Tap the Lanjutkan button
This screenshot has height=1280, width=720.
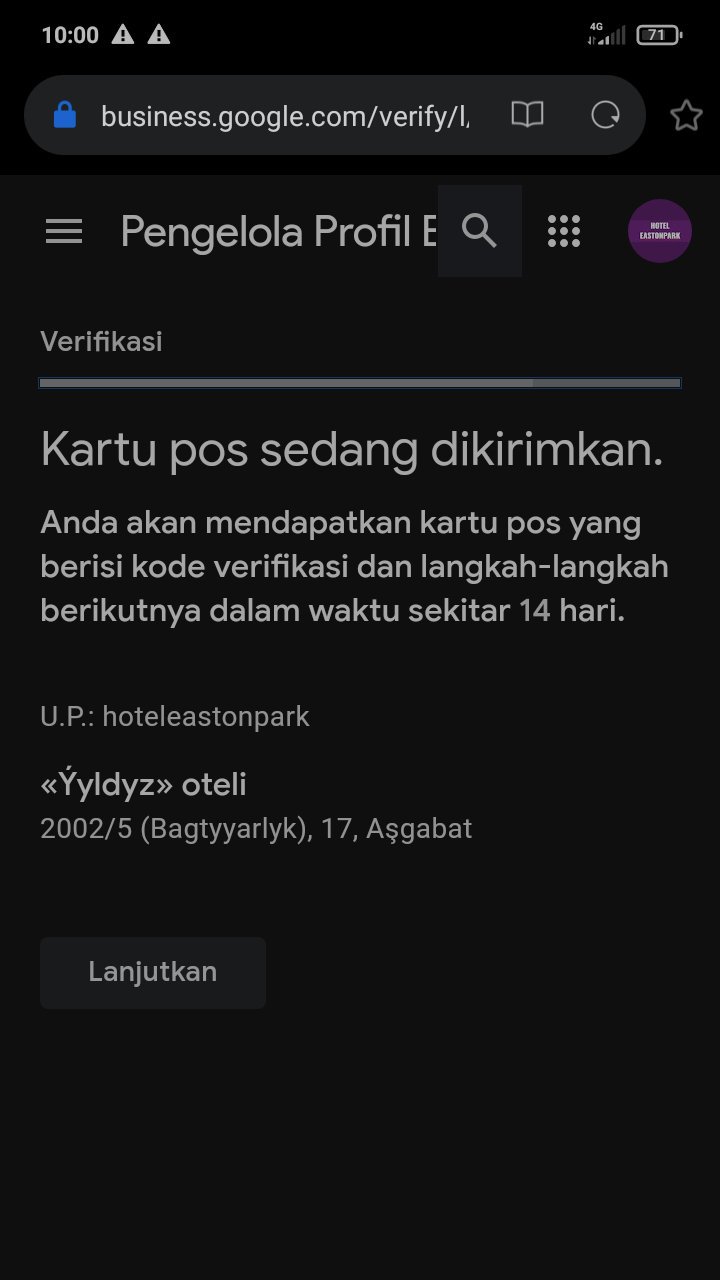point(153,972)
